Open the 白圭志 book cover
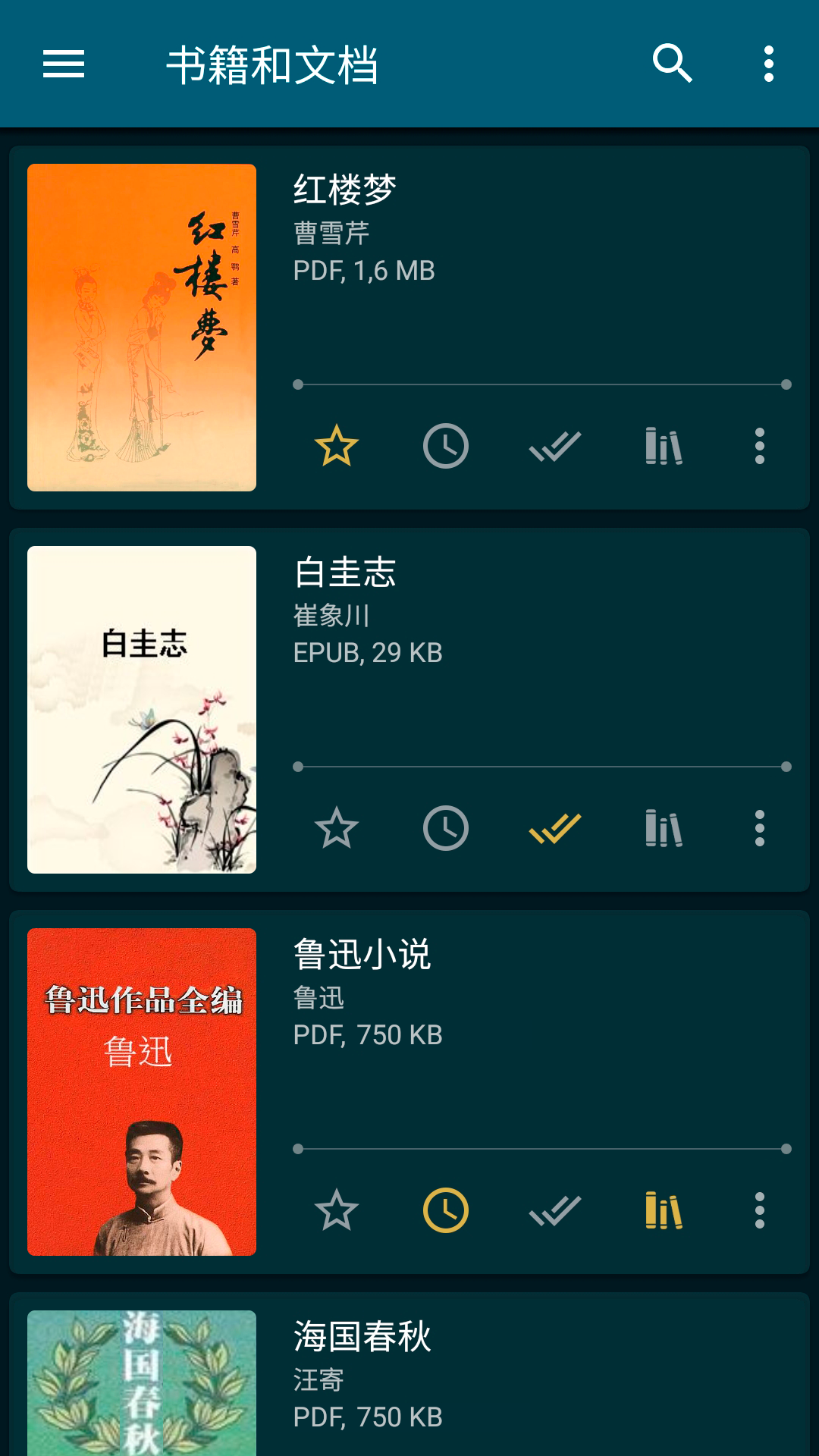This screenshot has width=819, height=1456. [x=142, y=710]
